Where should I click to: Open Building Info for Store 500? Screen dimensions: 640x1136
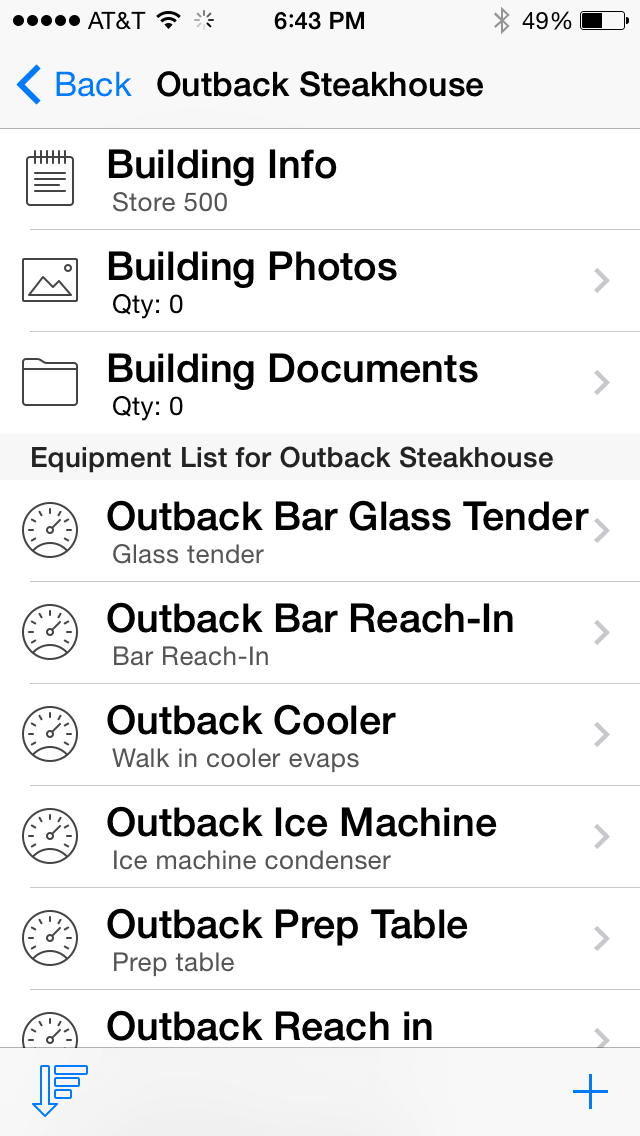pos(320,179)
